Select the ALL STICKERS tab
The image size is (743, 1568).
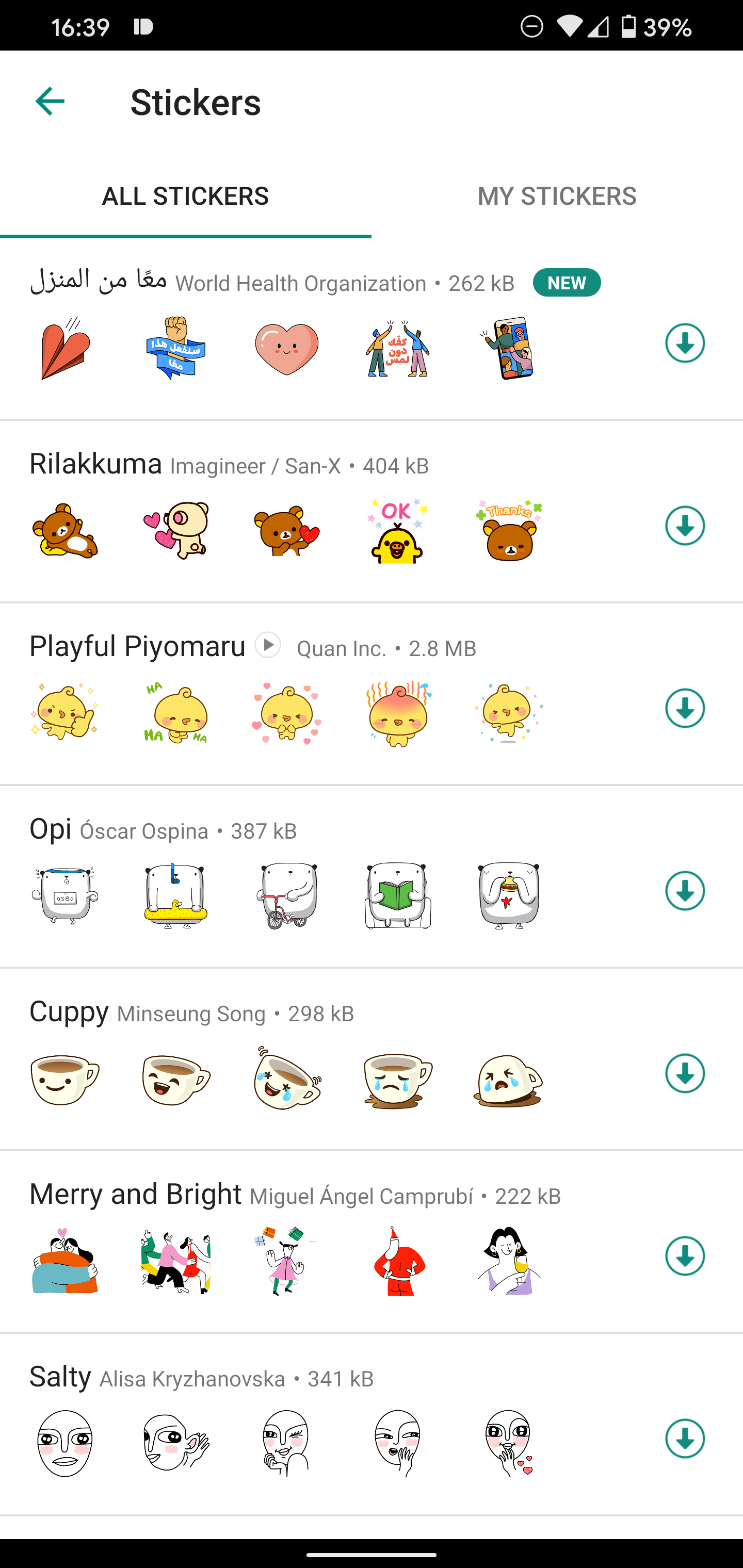click(x=186, y=195)
